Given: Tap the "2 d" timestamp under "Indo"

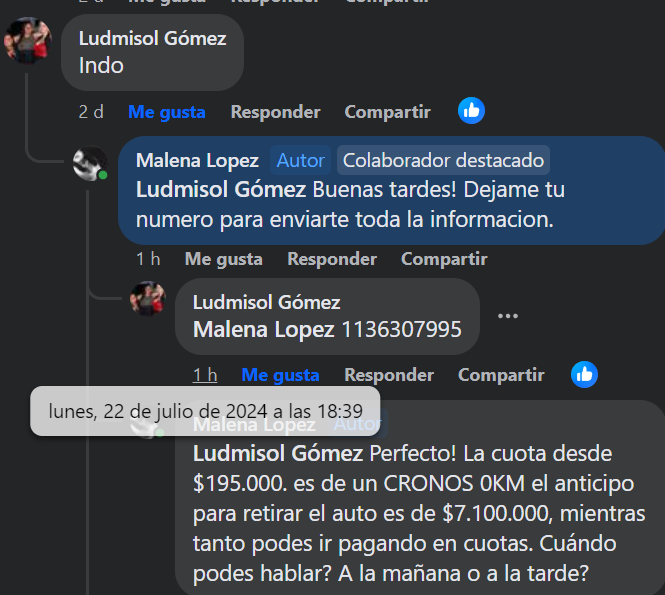Looking at the screenshot, I should (x=91, y=112).
